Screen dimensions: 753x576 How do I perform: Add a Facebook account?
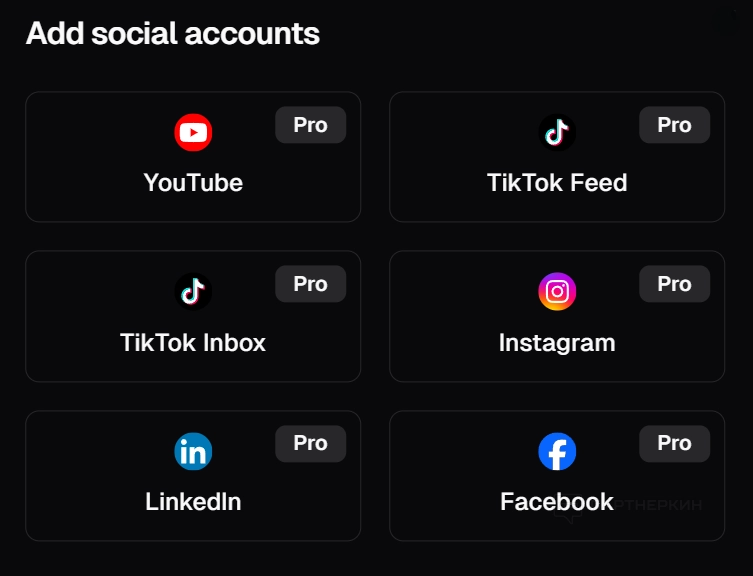(x=557, y=476)
